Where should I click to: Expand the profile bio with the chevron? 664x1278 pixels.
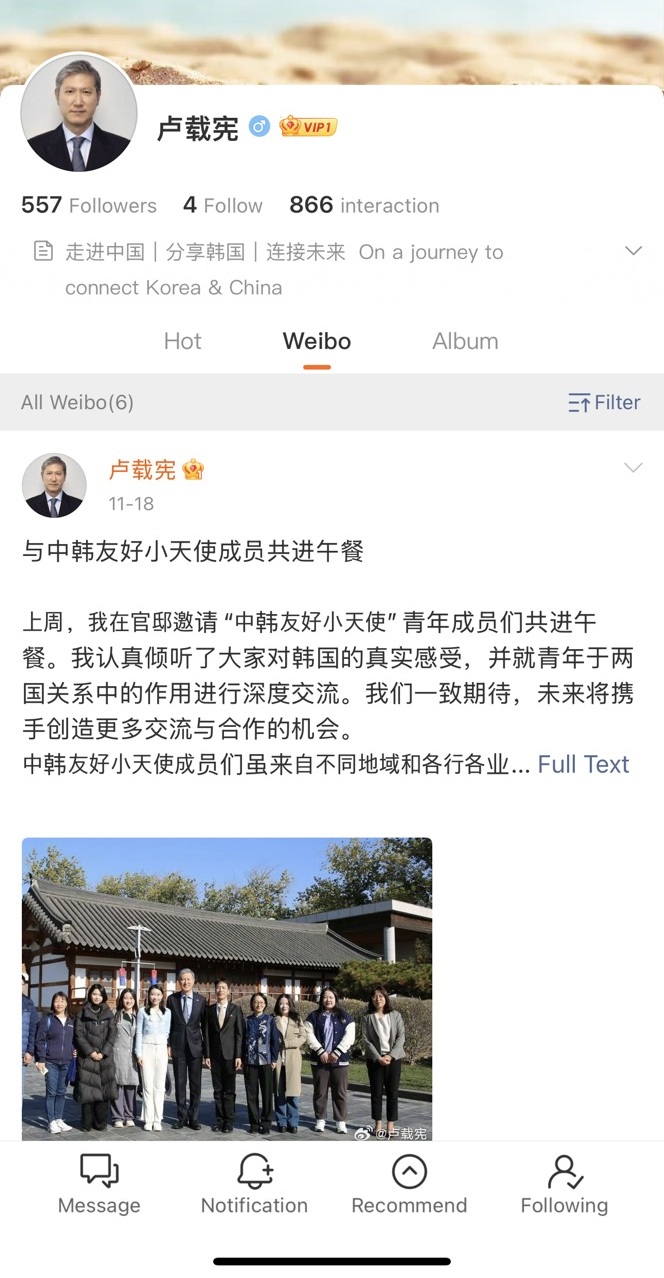click(633, 250)
